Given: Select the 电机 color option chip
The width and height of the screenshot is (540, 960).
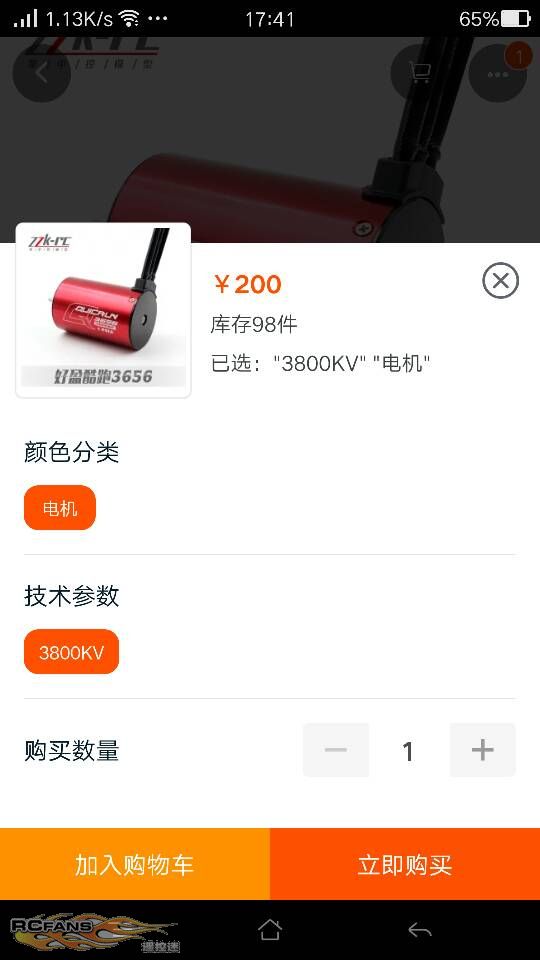Looking at the screenshot, I should pyautogui.click(x=60, y=508).
